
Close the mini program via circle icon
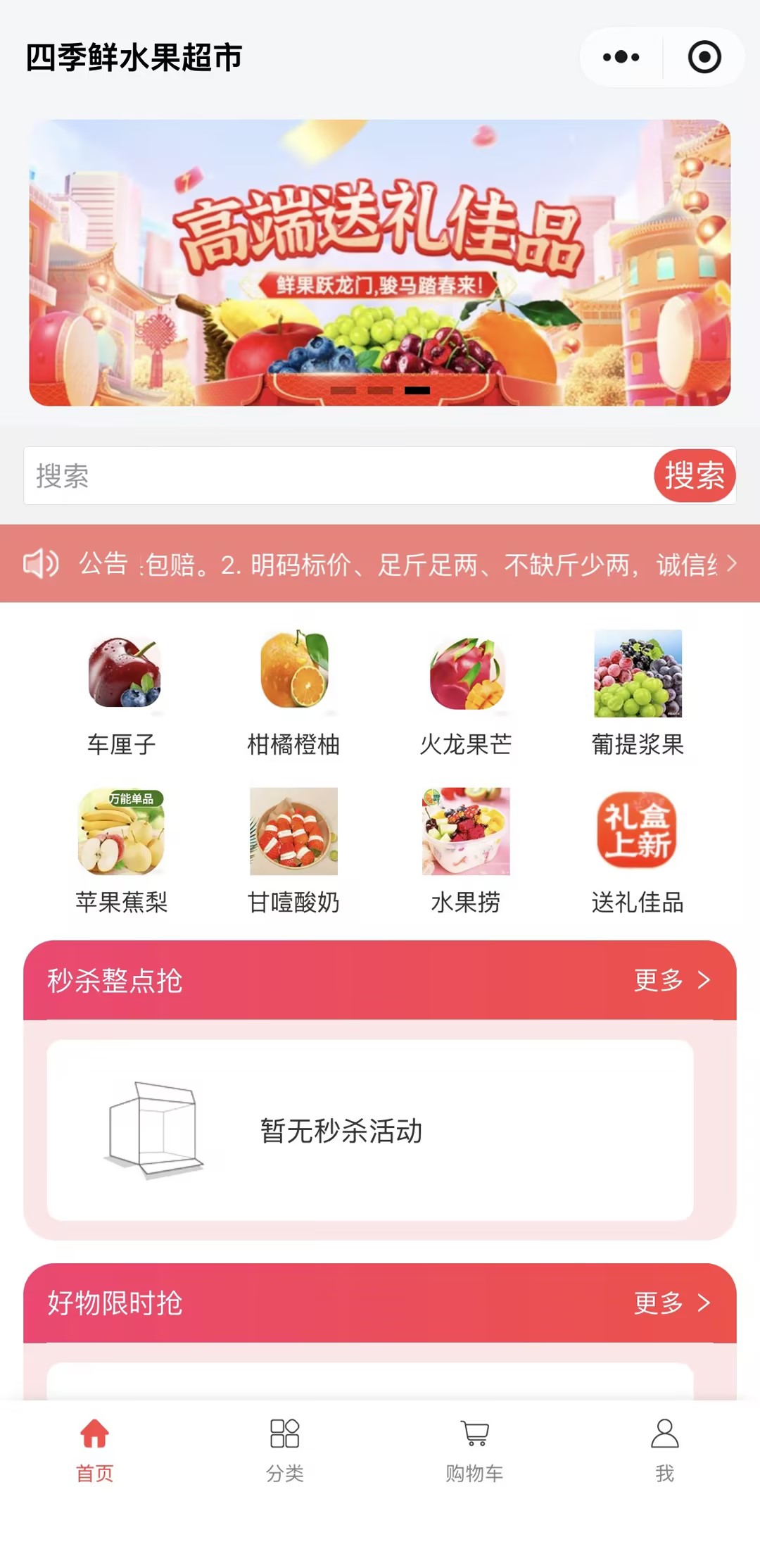[704, 57]
